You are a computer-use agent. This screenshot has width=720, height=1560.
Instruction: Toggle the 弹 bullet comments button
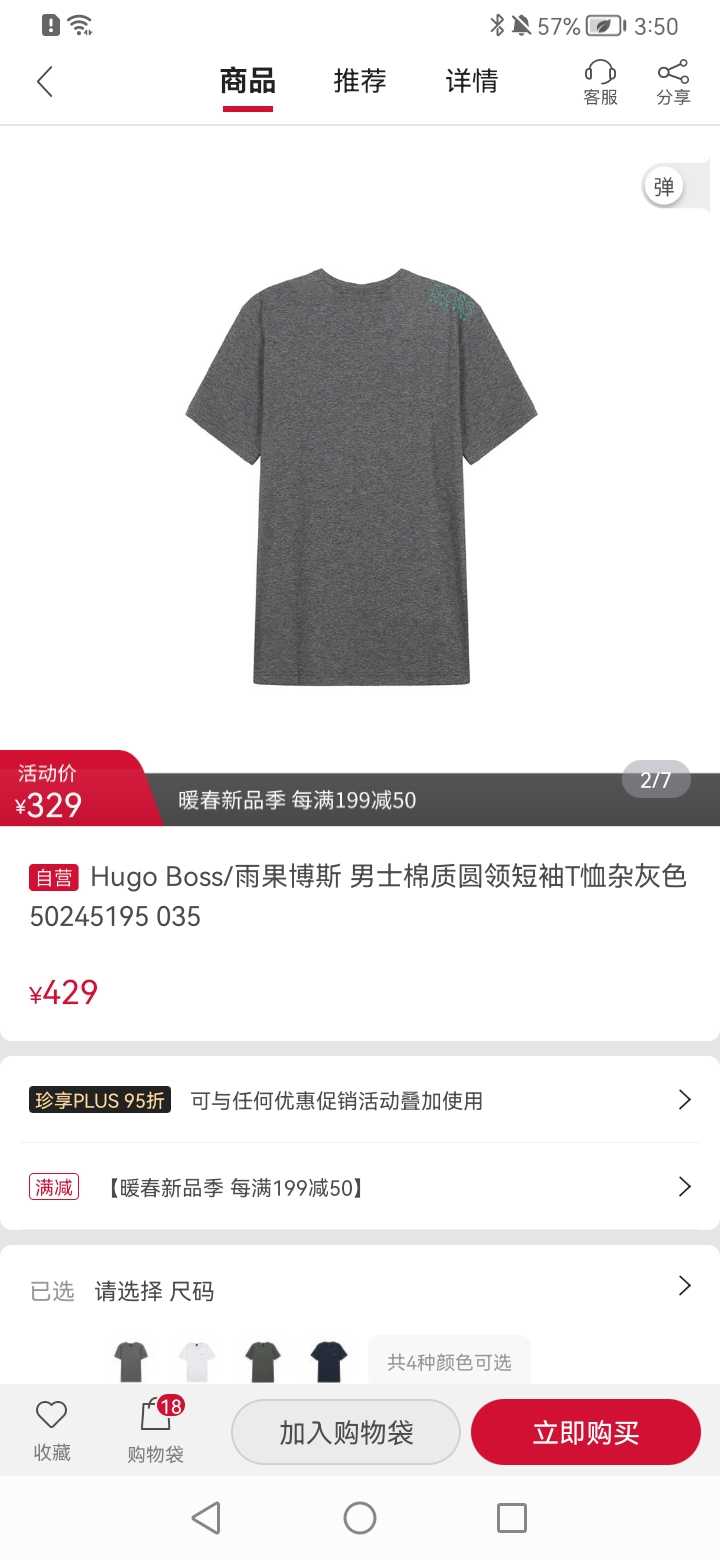pos(664,187)
